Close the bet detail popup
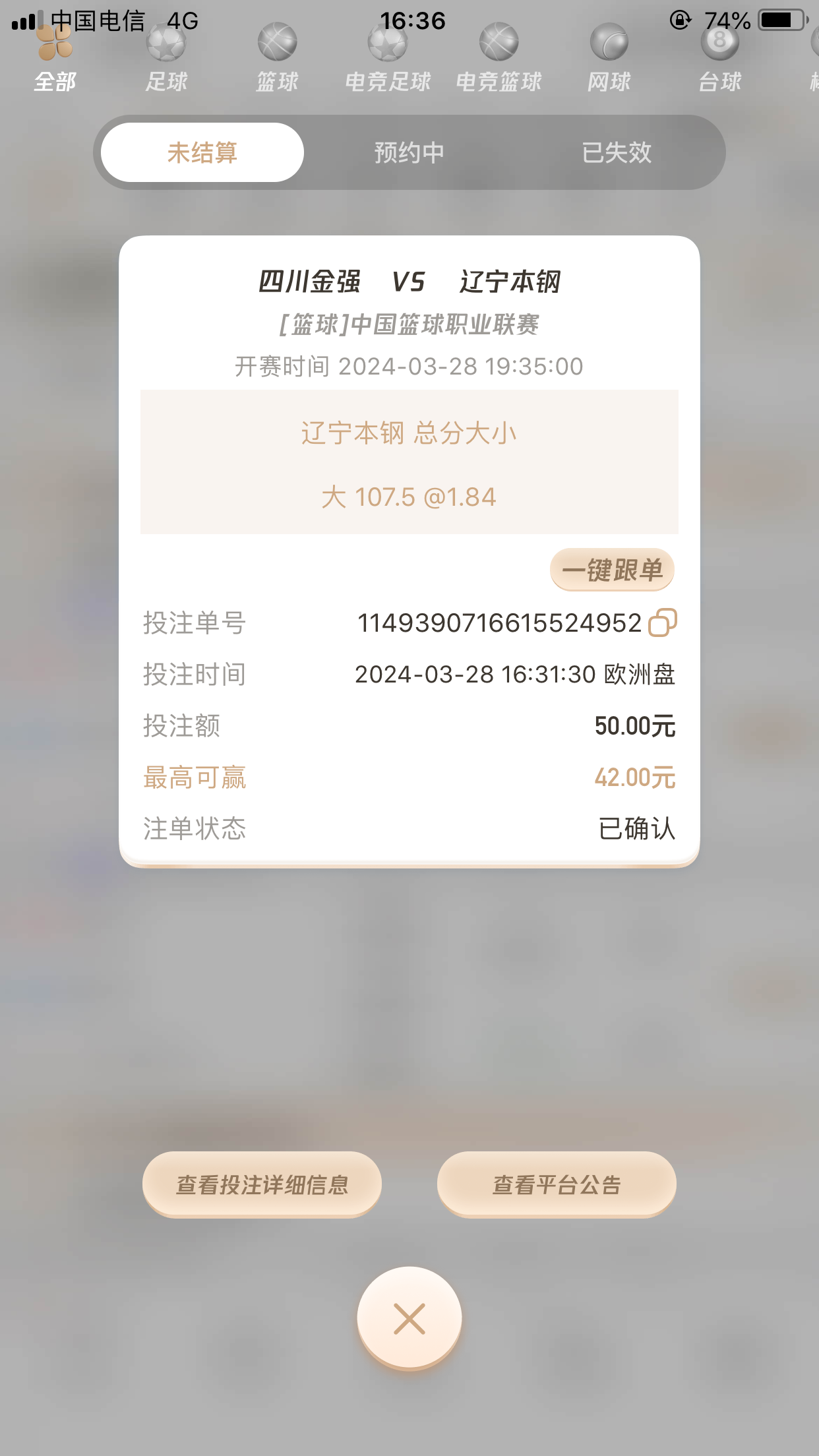 [409, 1319]
